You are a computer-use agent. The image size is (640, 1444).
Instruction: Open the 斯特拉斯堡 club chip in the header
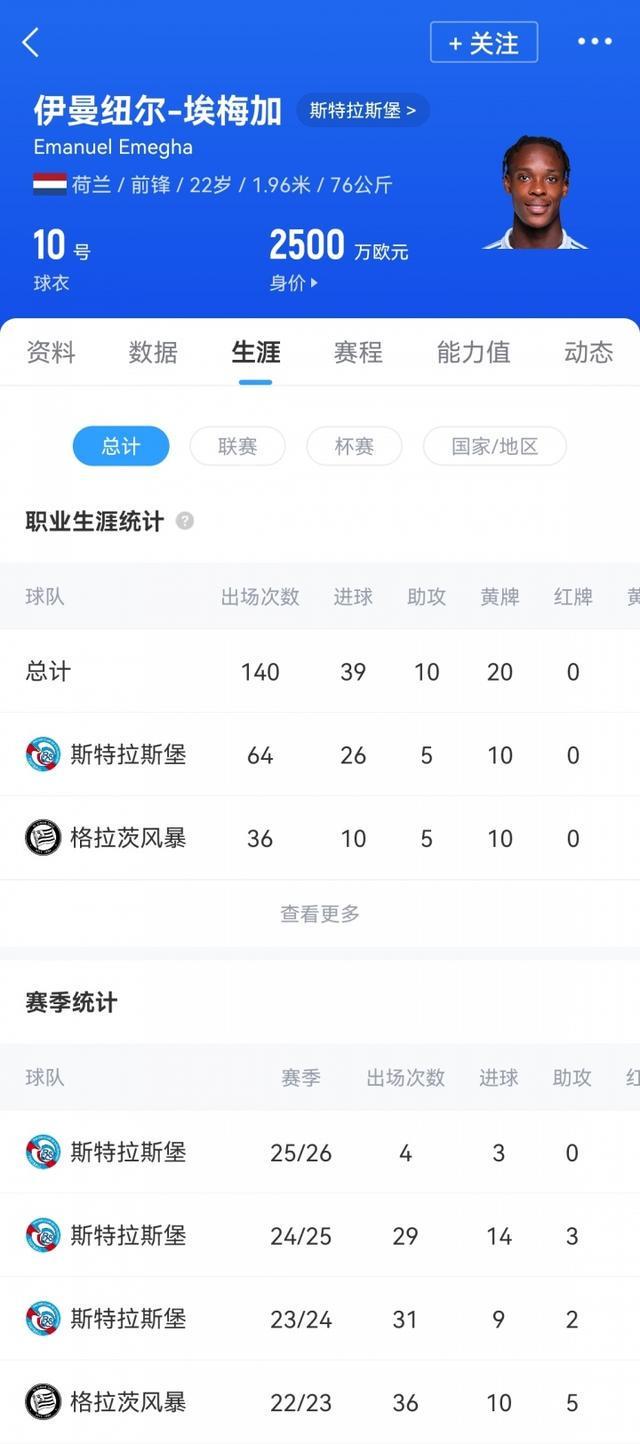[x=363, y=110]
